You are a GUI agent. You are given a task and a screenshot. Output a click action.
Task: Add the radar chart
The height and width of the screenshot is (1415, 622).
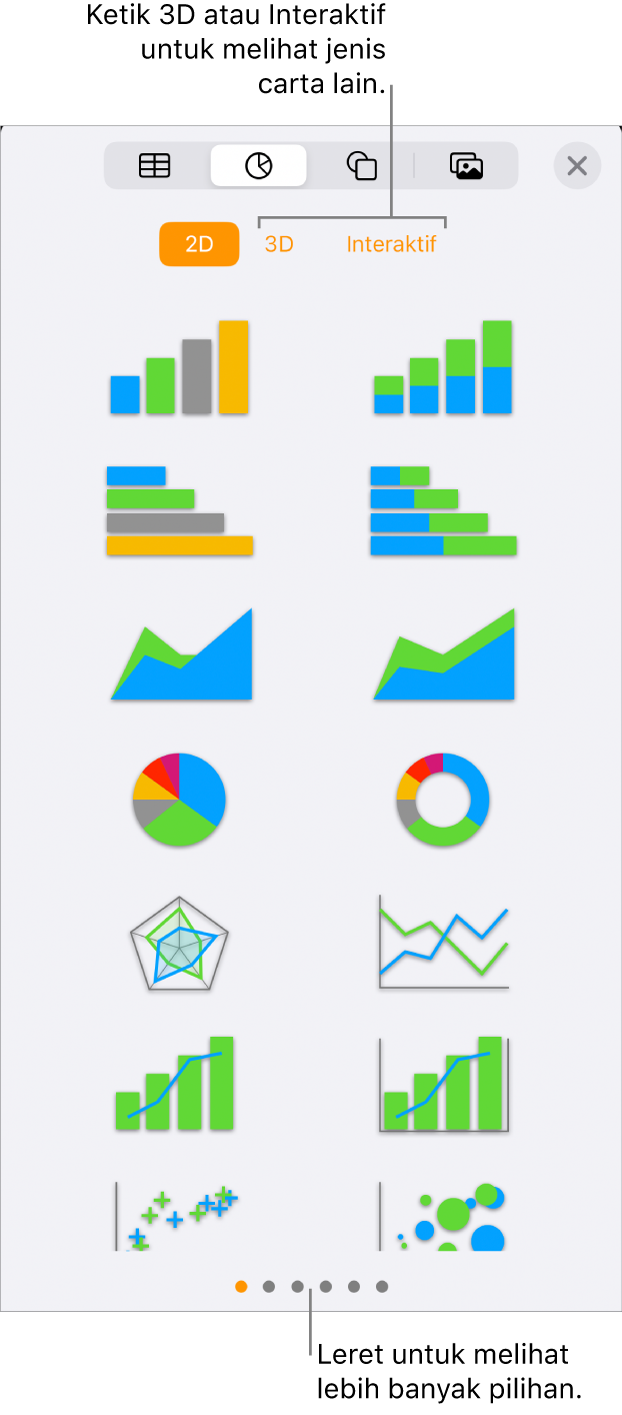tap(179, 943)
